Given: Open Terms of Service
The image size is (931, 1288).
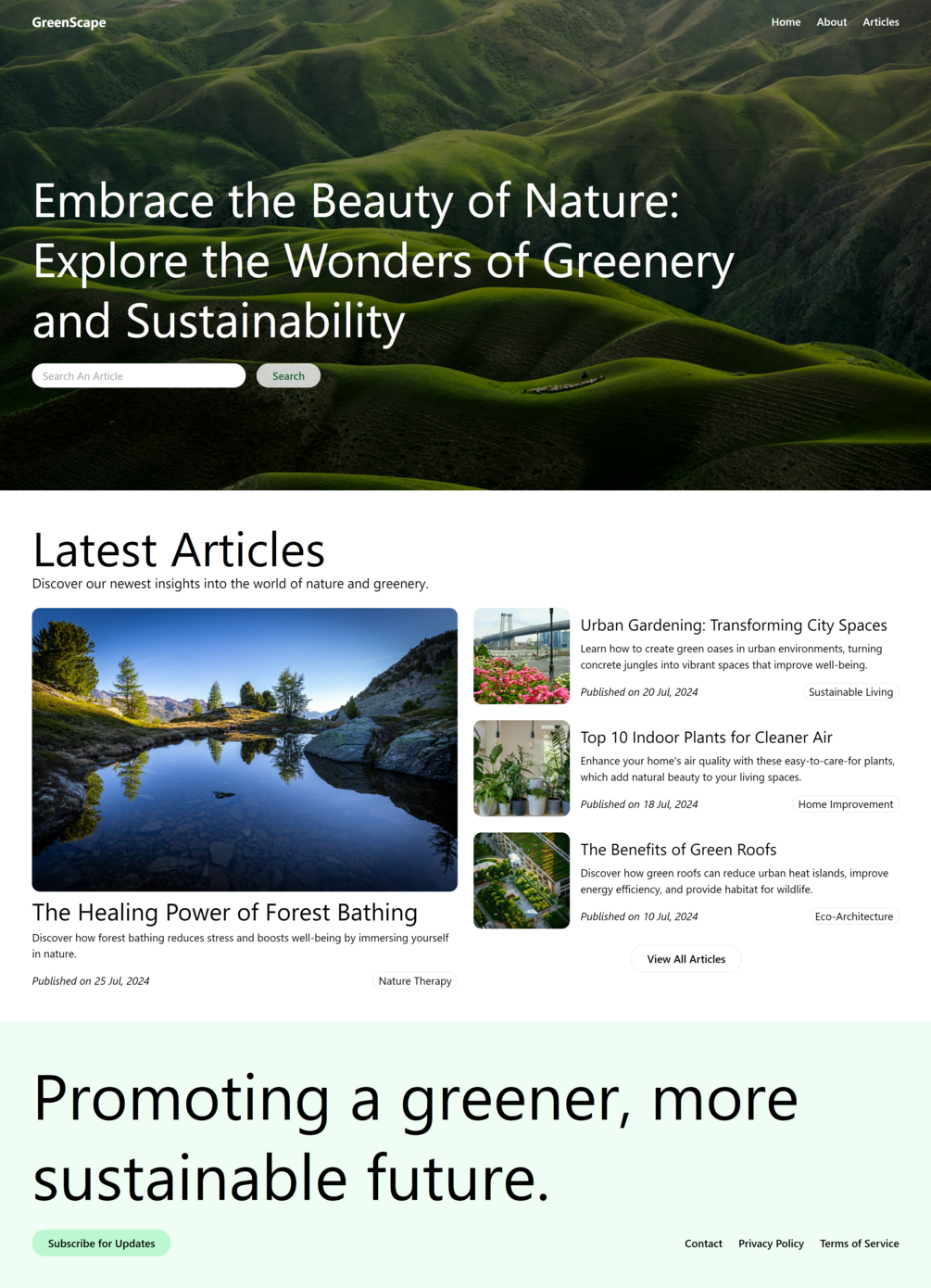Looking at the screenshot, I should 859,1244.
